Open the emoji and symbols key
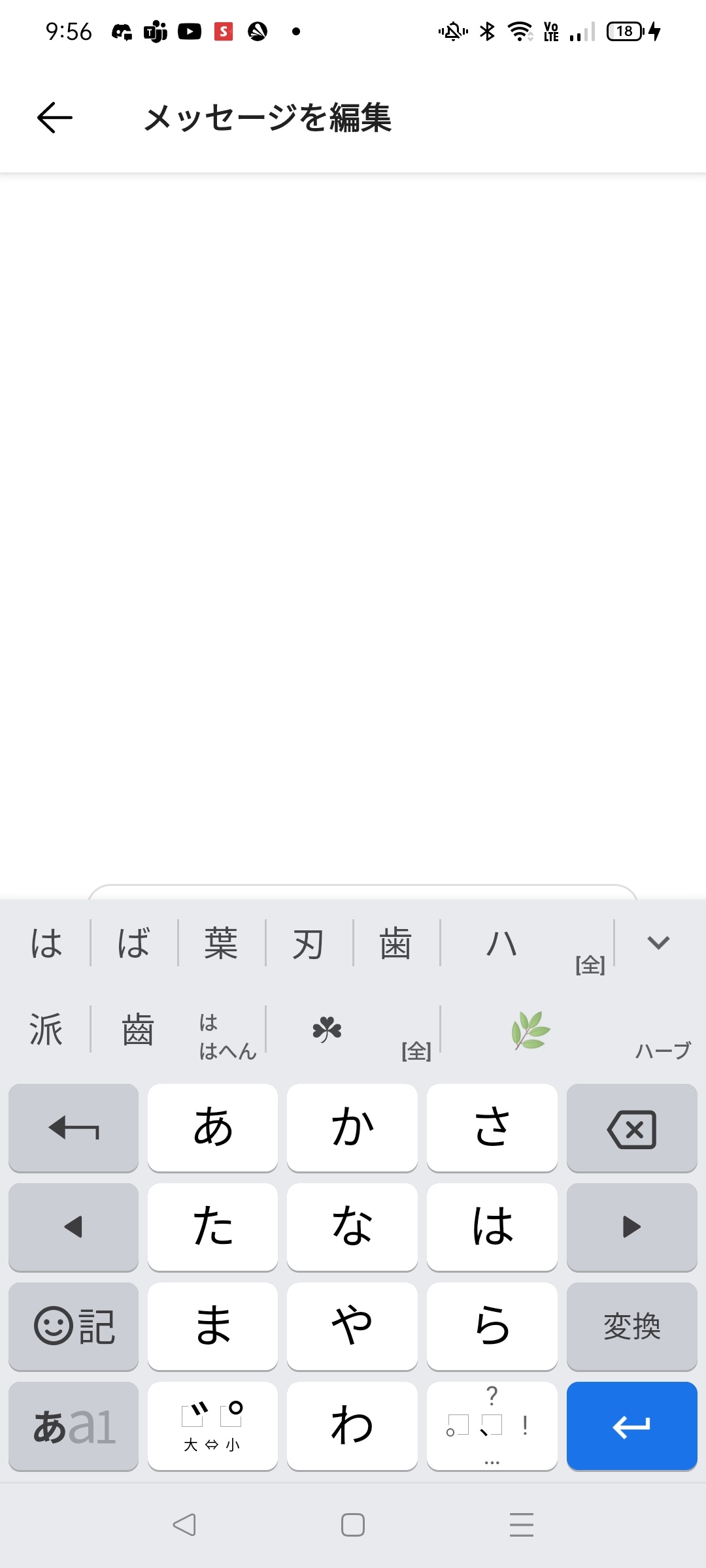Screen dimensions: 706x1568 [x=74, y=1326]
